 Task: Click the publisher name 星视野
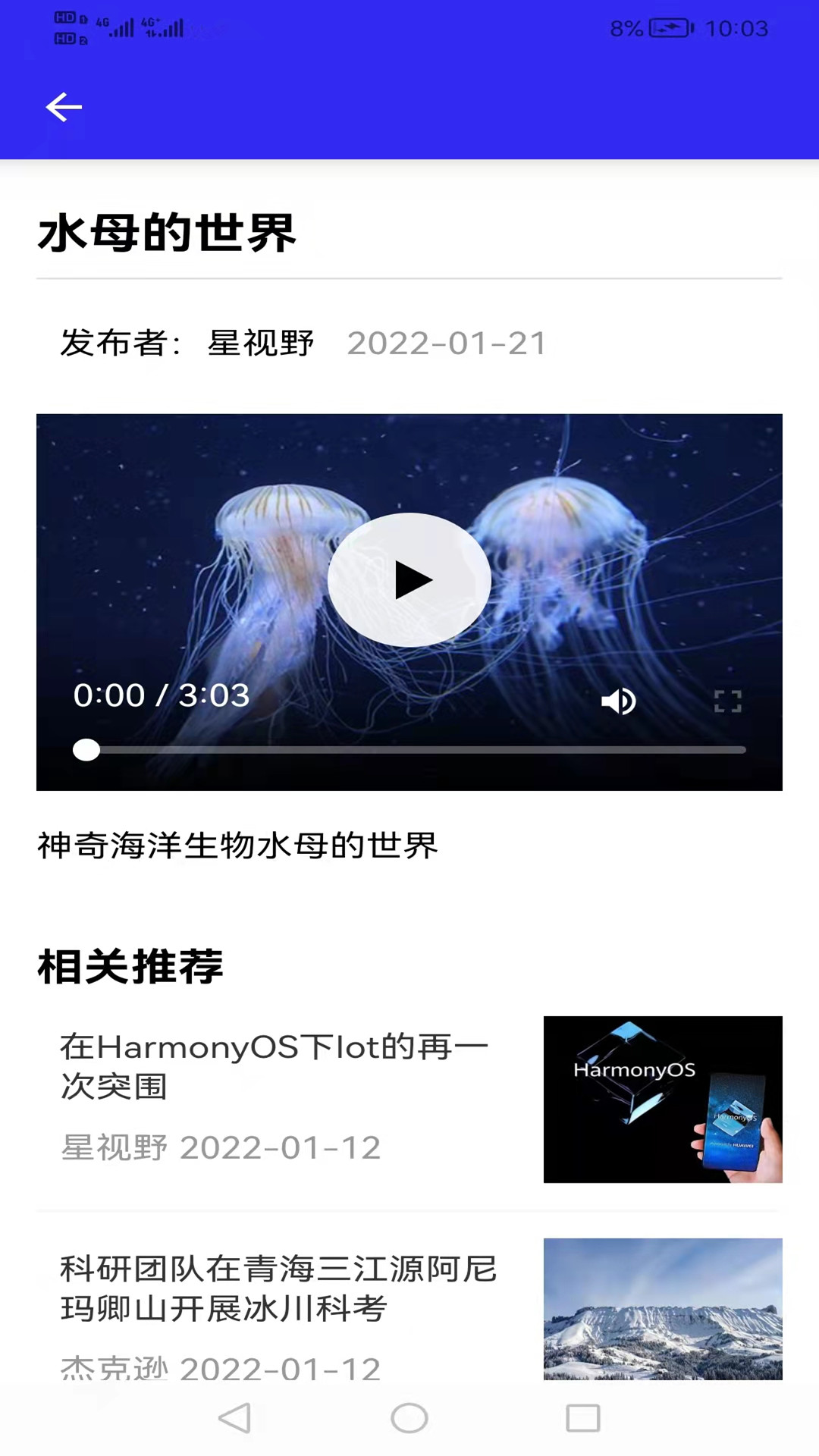[x=262, y=343]
